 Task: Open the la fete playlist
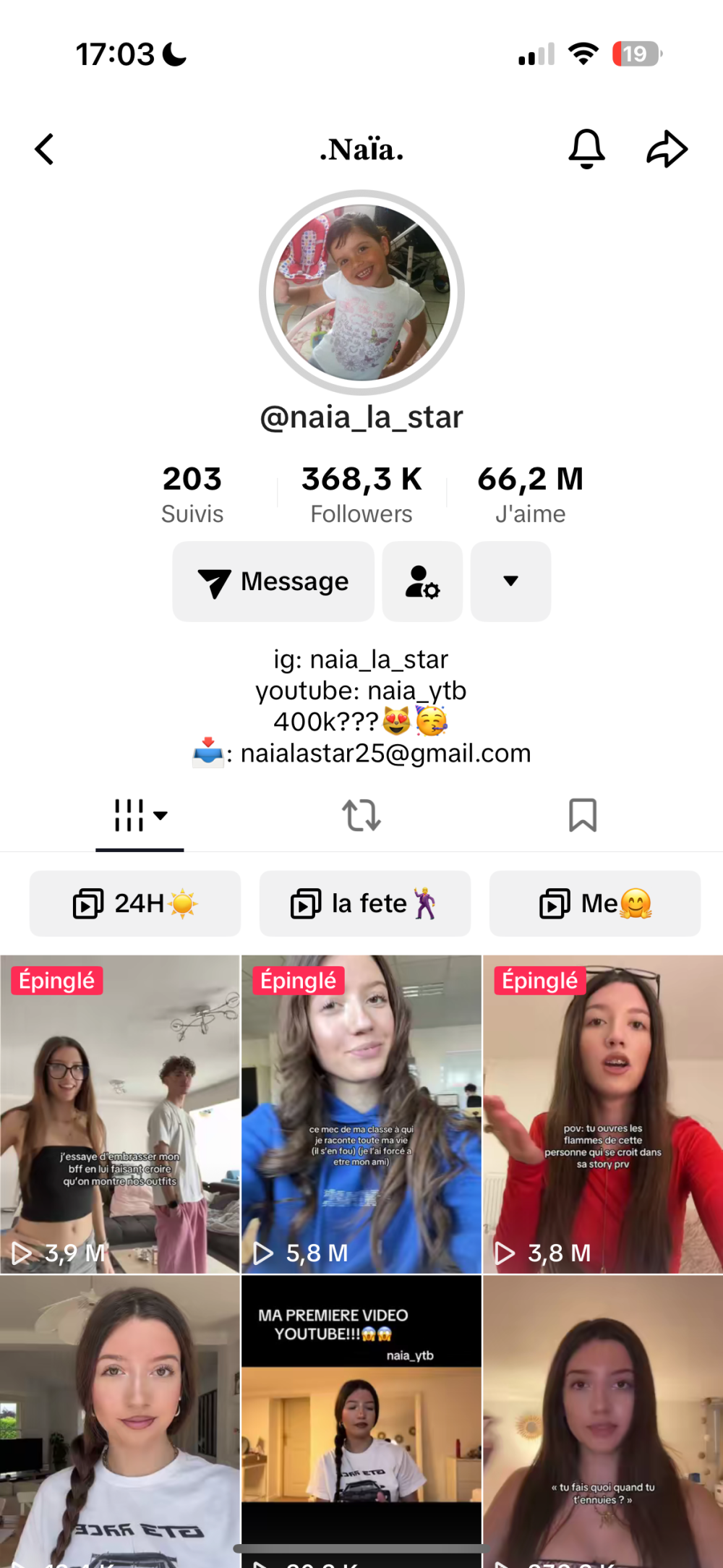pos(364,904)
